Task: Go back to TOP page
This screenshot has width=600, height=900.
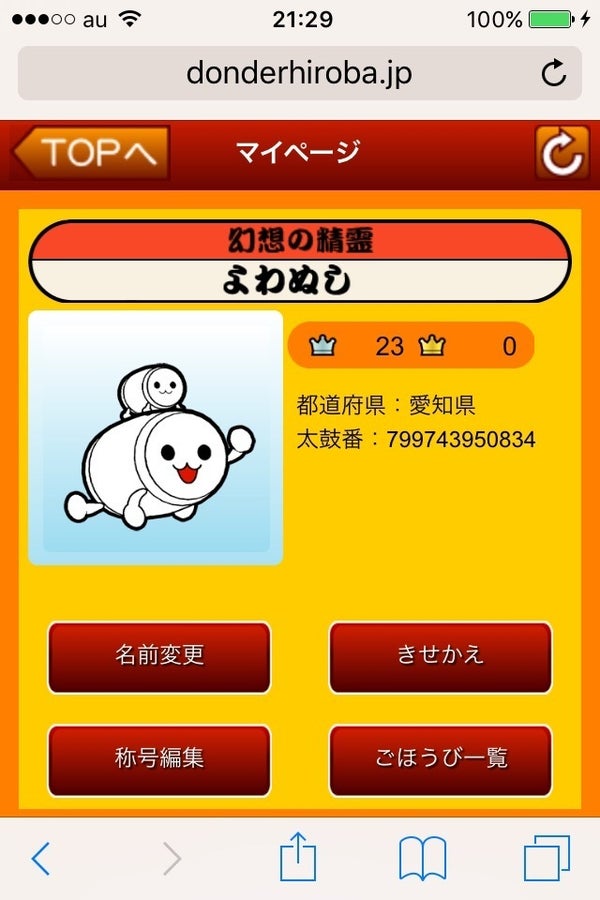Action: 90,153
